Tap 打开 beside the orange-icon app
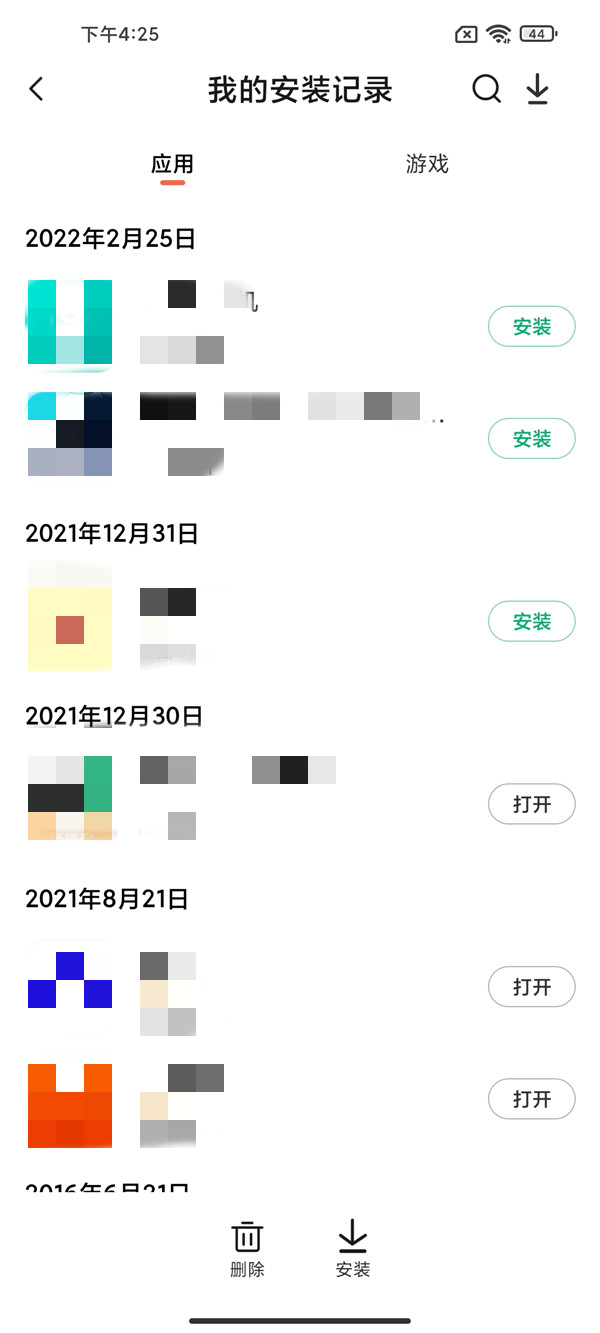 coord(531,1099)
